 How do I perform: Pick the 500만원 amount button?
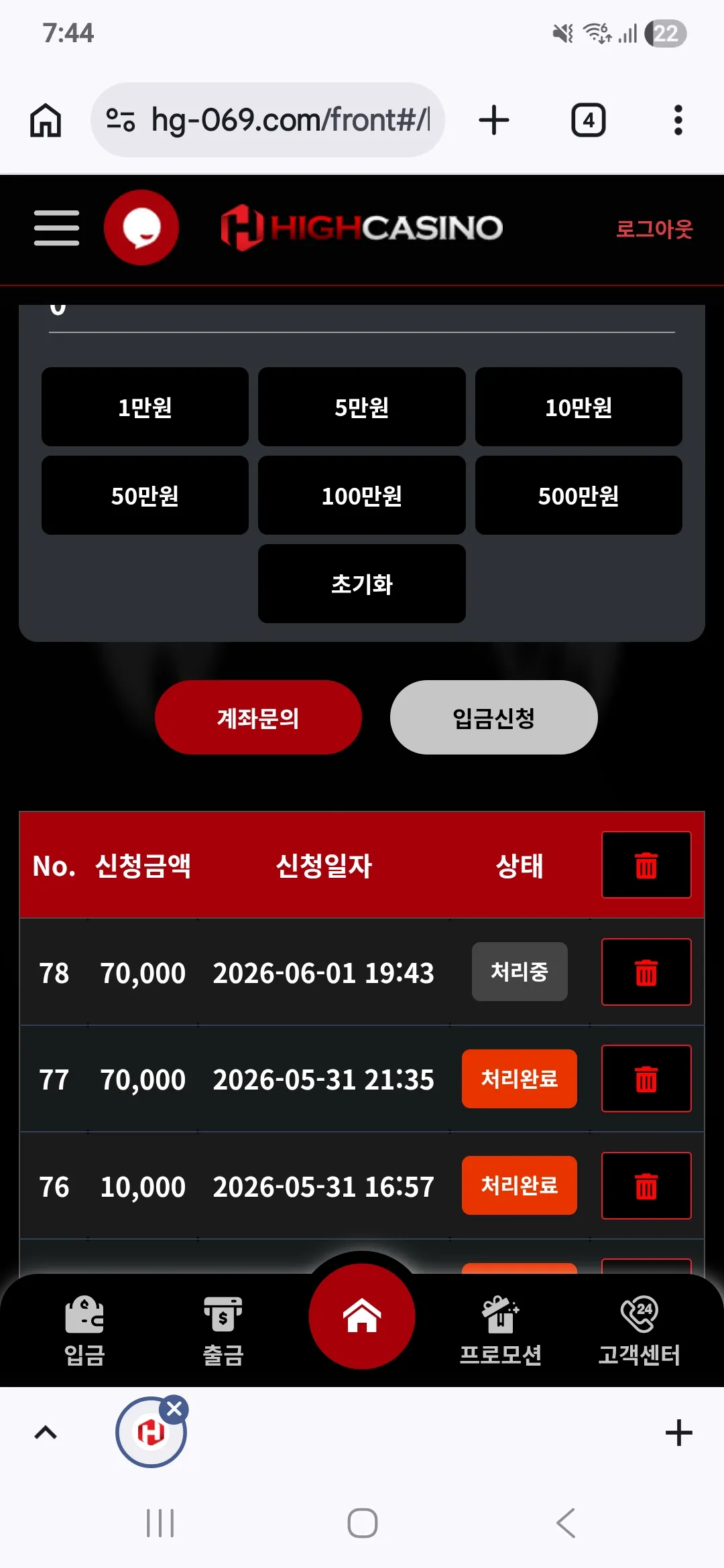coord(579,495)
